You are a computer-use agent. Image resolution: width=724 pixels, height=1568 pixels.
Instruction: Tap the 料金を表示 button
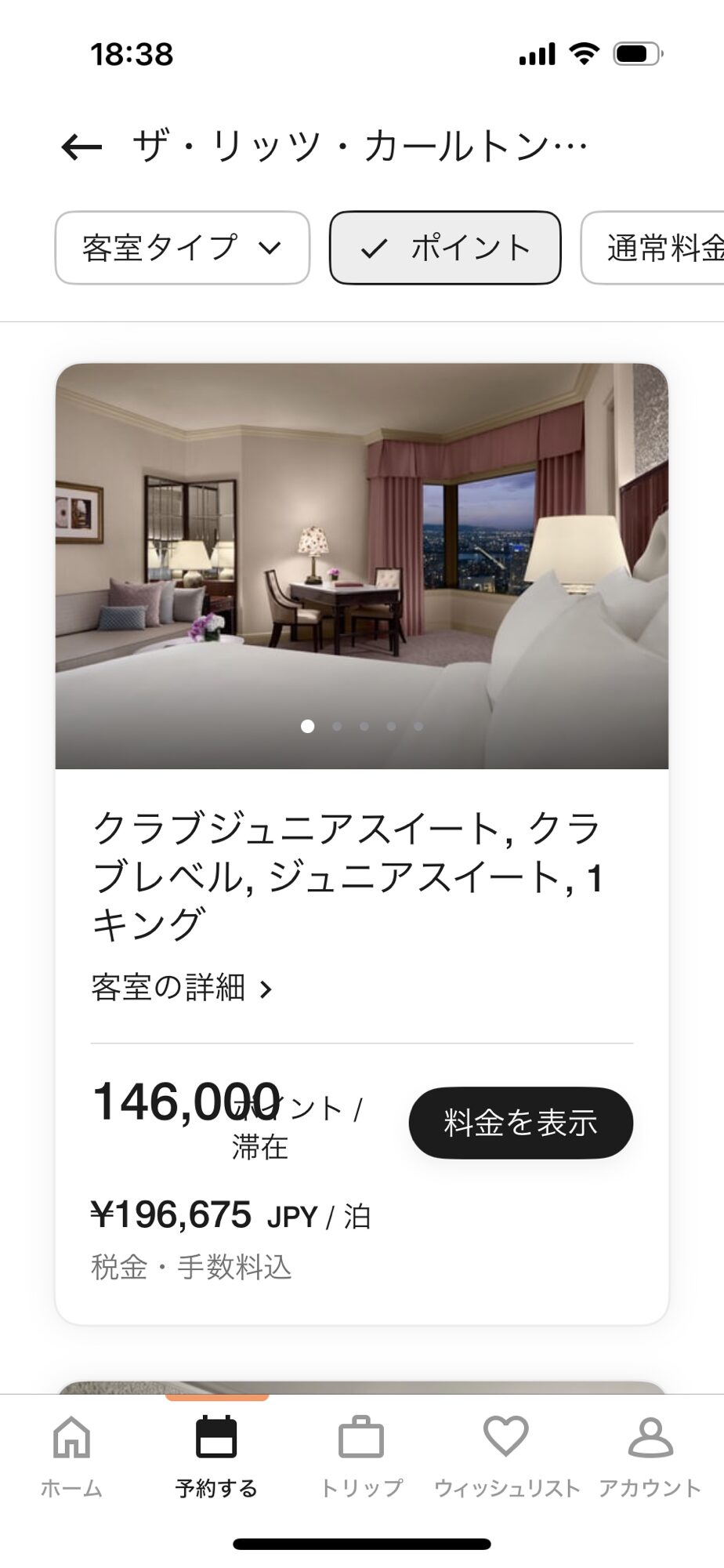[x=520, y=1123]
